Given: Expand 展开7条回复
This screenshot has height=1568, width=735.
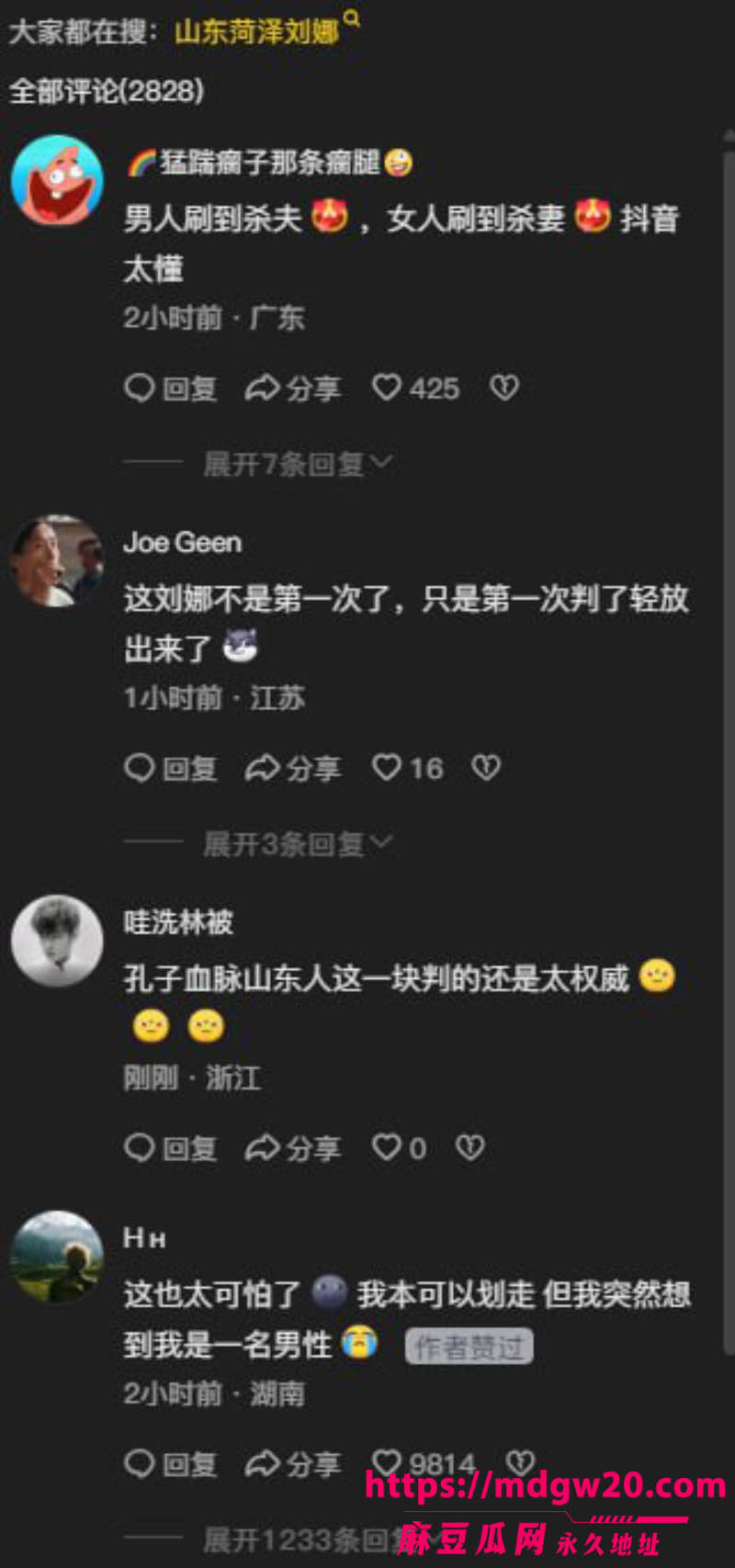Looking at the screenshot, I should coord(298,464).
